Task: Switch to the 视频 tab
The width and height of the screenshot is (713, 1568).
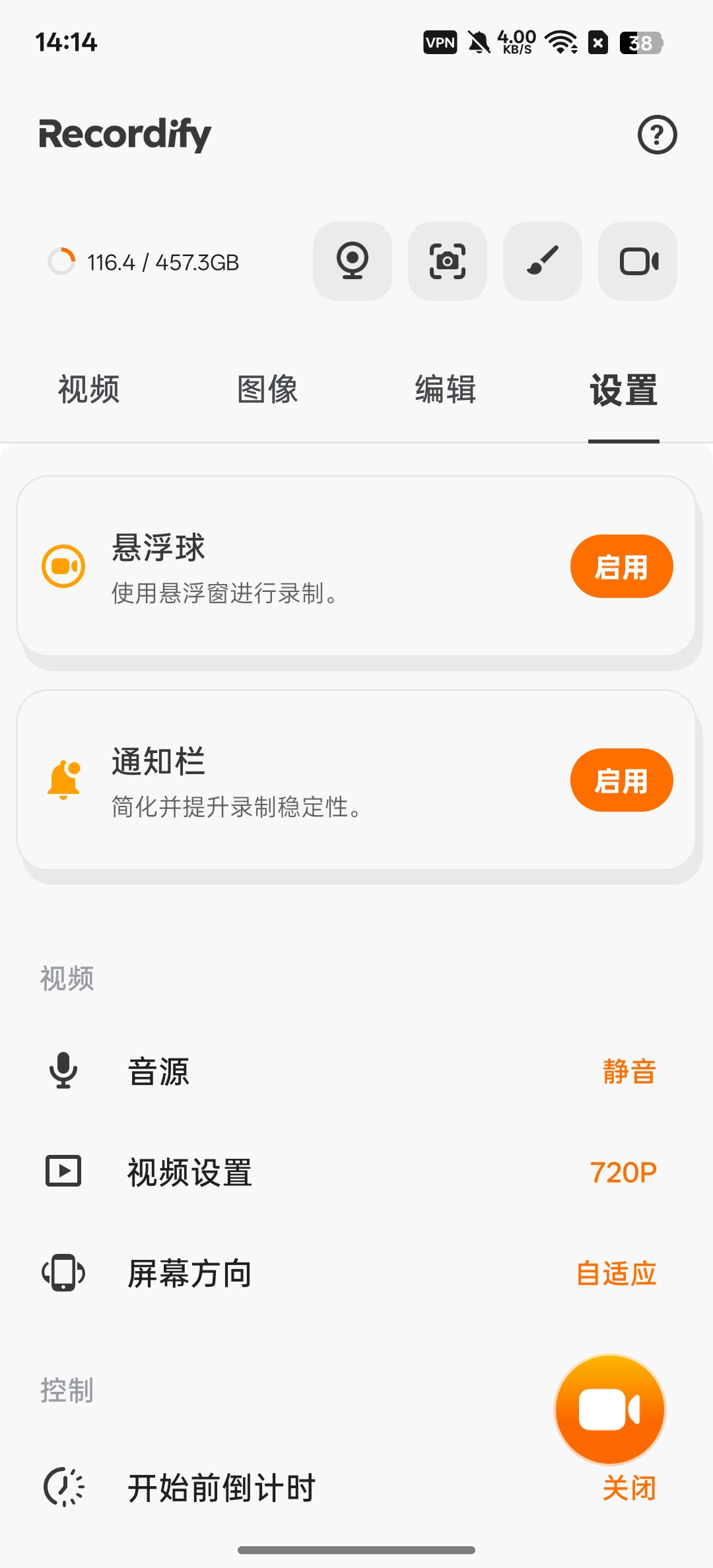Action: click(88, 390)
